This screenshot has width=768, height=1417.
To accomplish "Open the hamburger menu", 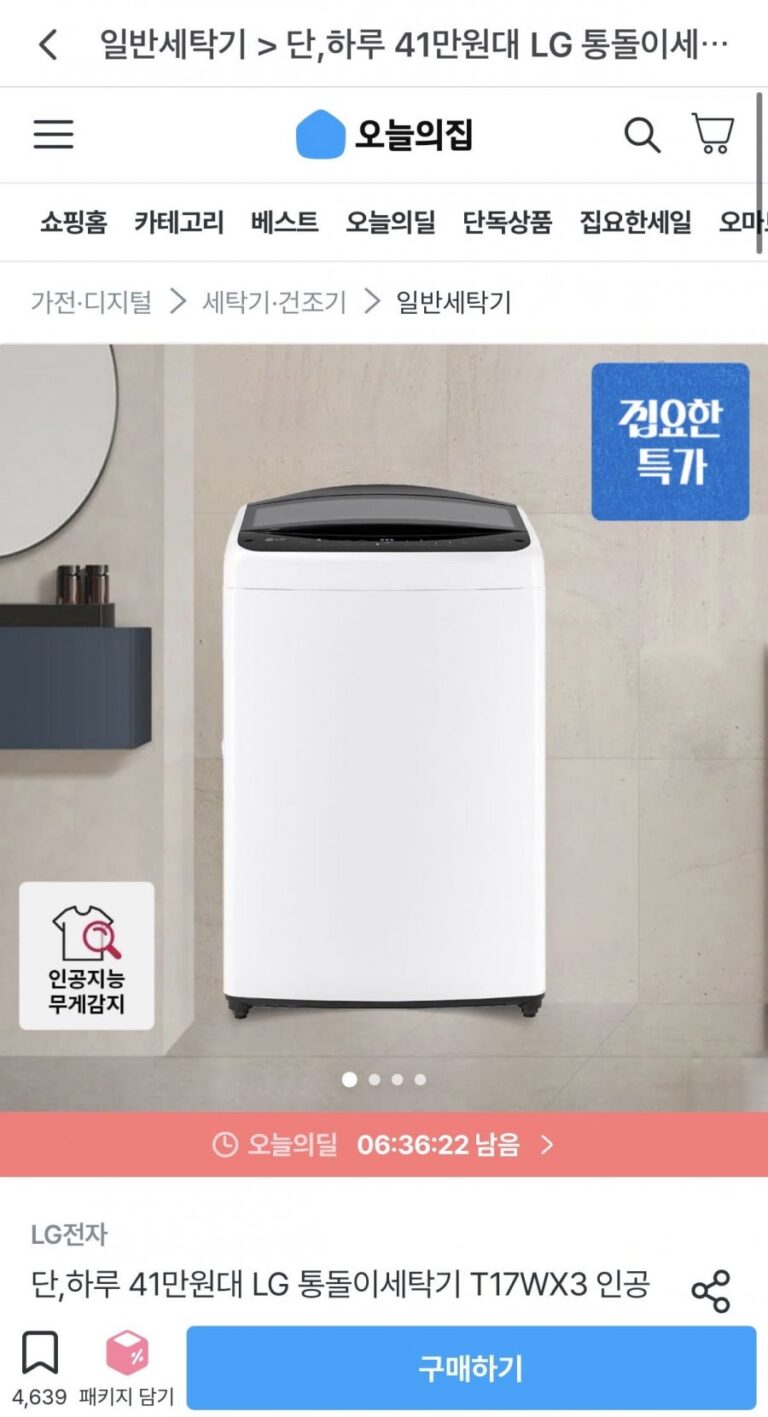I will [54, 135].
